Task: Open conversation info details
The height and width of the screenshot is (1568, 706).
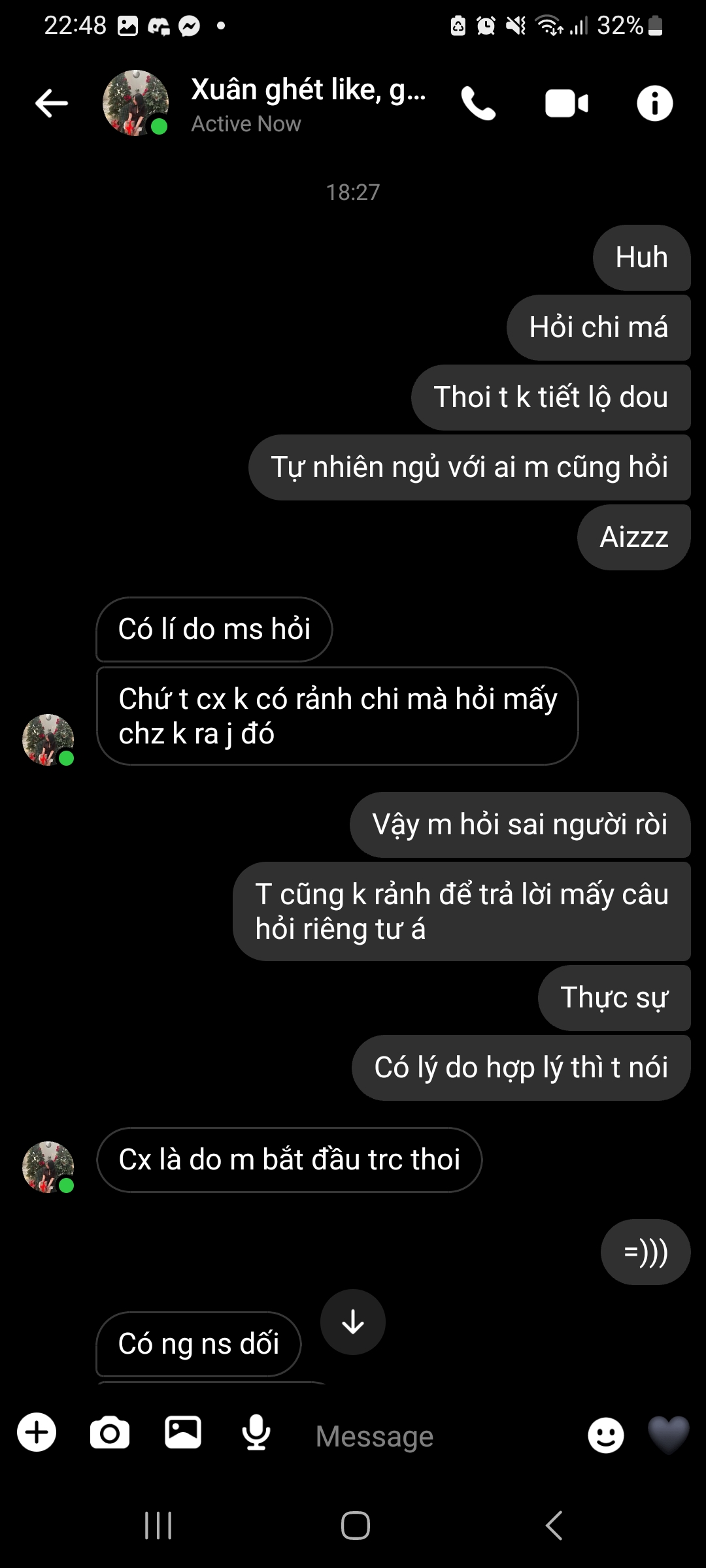Action: pyautogui.click(x=654, y=103)
